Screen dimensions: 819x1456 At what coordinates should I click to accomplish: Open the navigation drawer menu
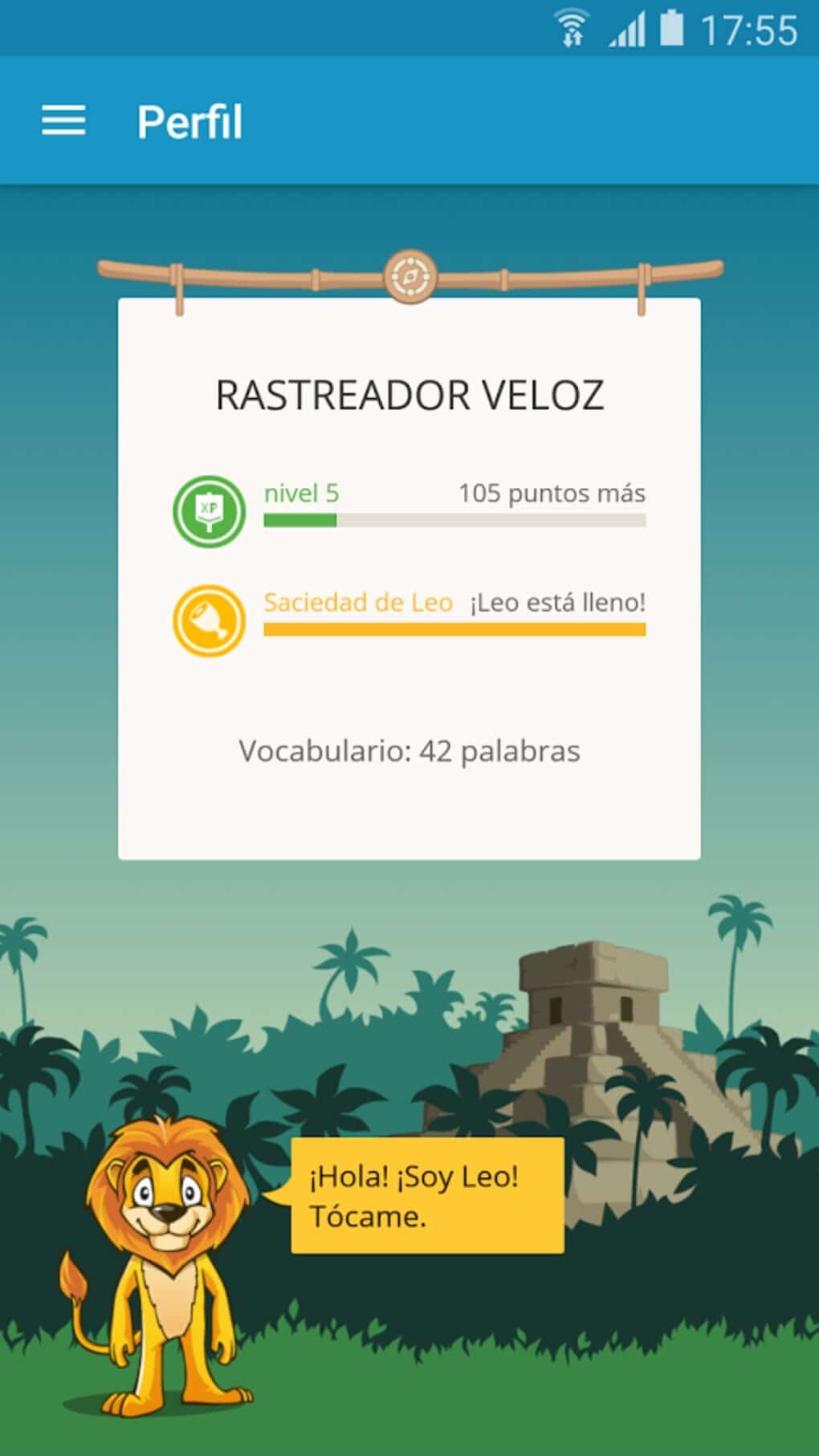[64, 120]
